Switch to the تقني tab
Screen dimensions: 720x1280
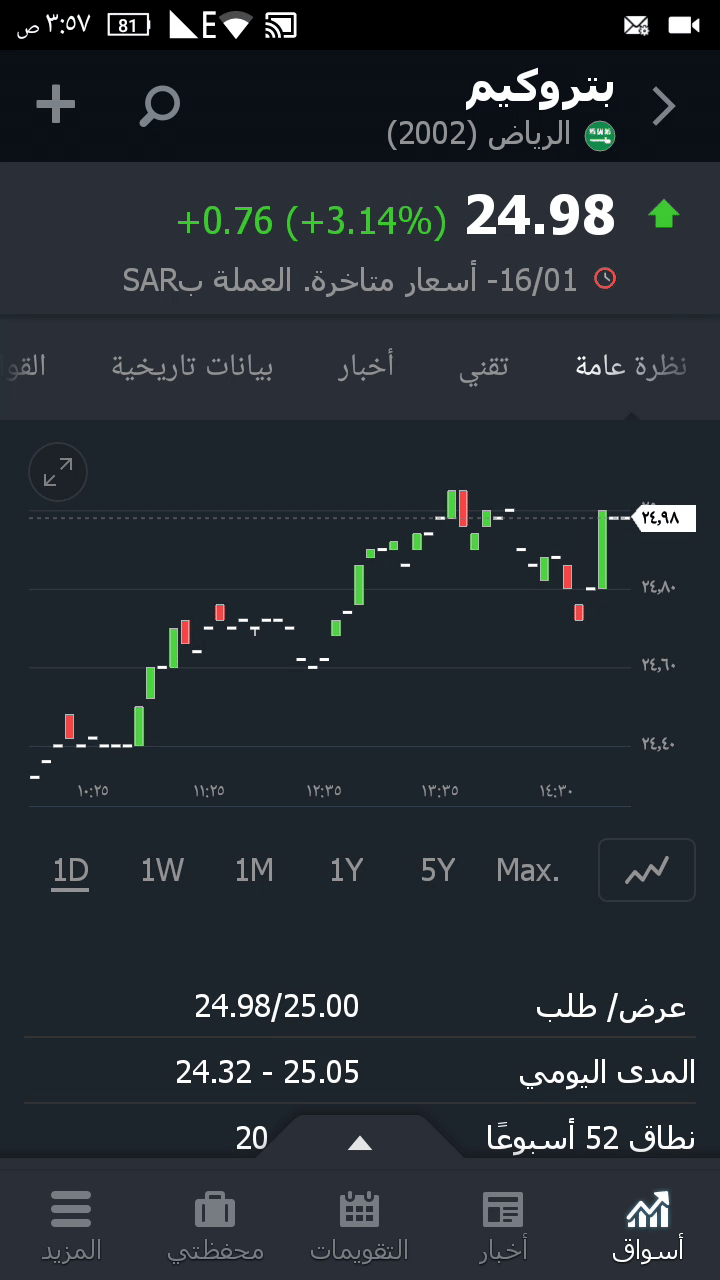[x=484, y=366]
